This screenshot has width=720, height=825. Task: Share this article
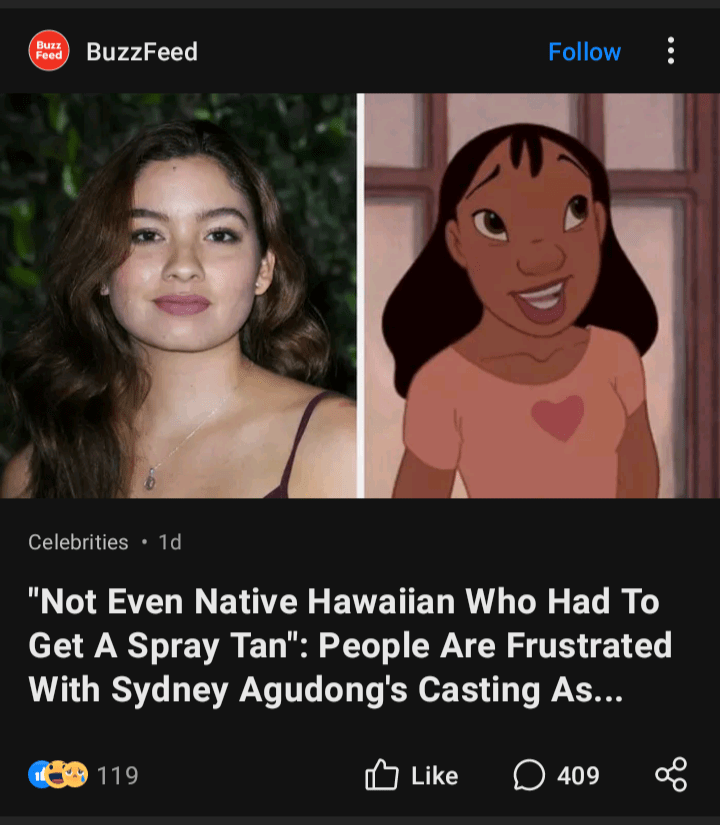pos(671,775)
